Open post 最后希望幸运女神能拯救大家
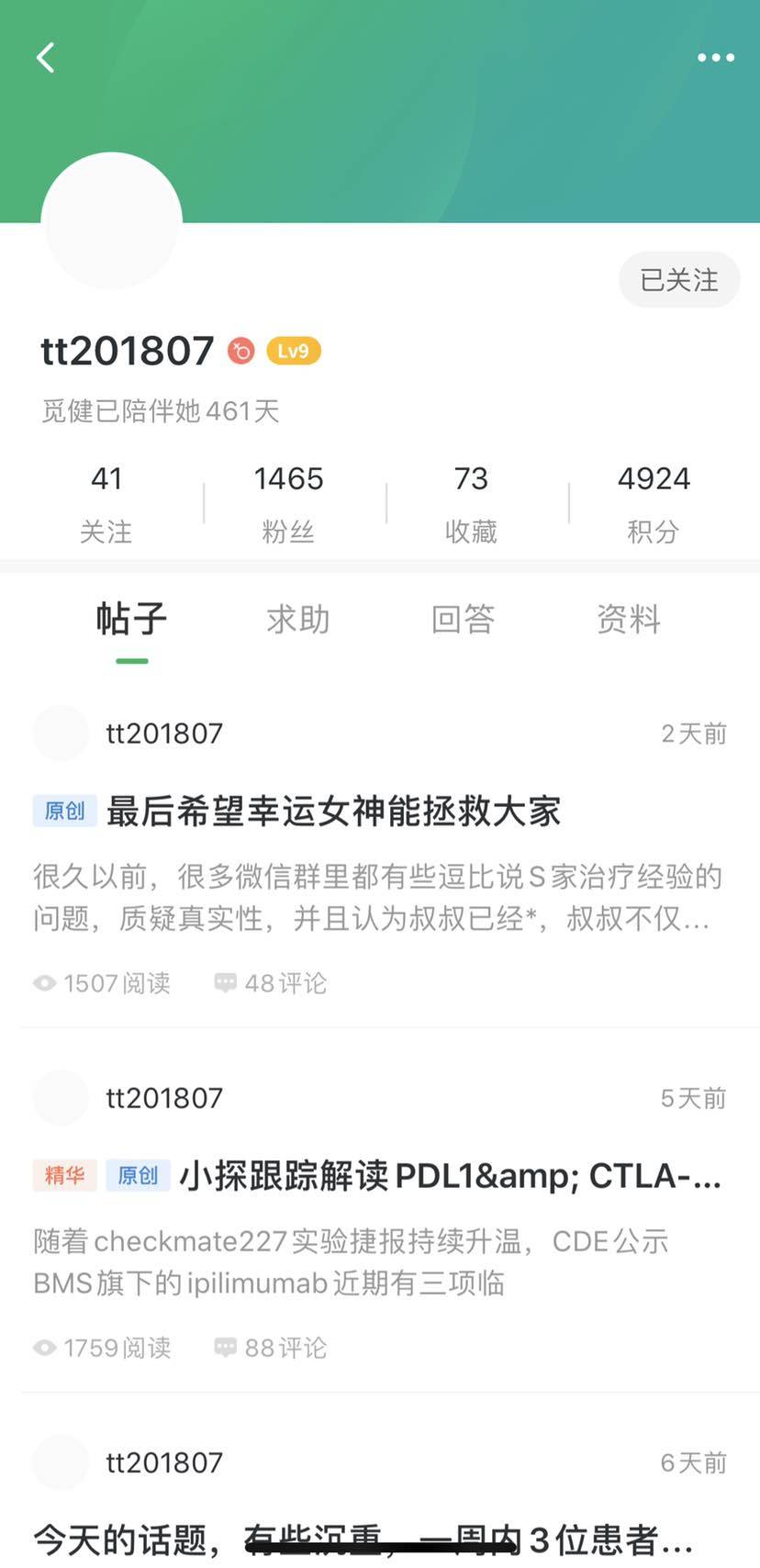 pyautogui.click(x=333, y=812)
